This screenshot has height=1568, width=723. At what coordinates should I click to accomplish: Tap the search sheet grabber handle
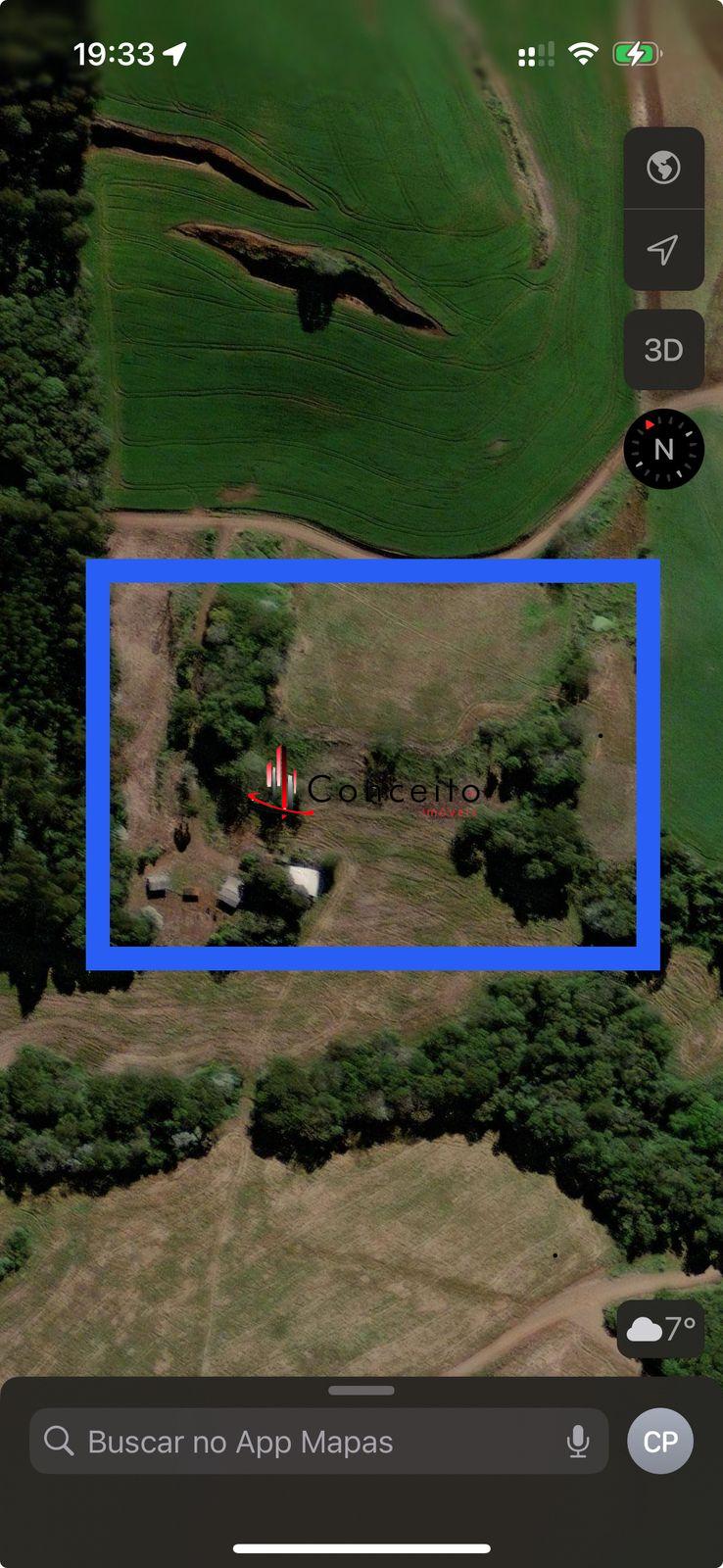tap(361, 1390)
